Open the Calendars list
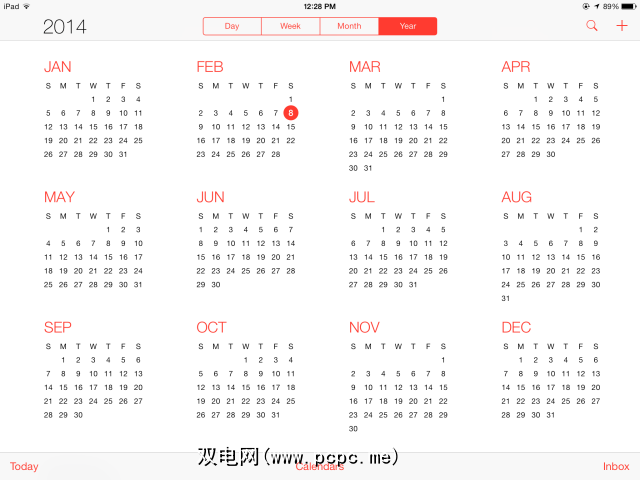 320,466
